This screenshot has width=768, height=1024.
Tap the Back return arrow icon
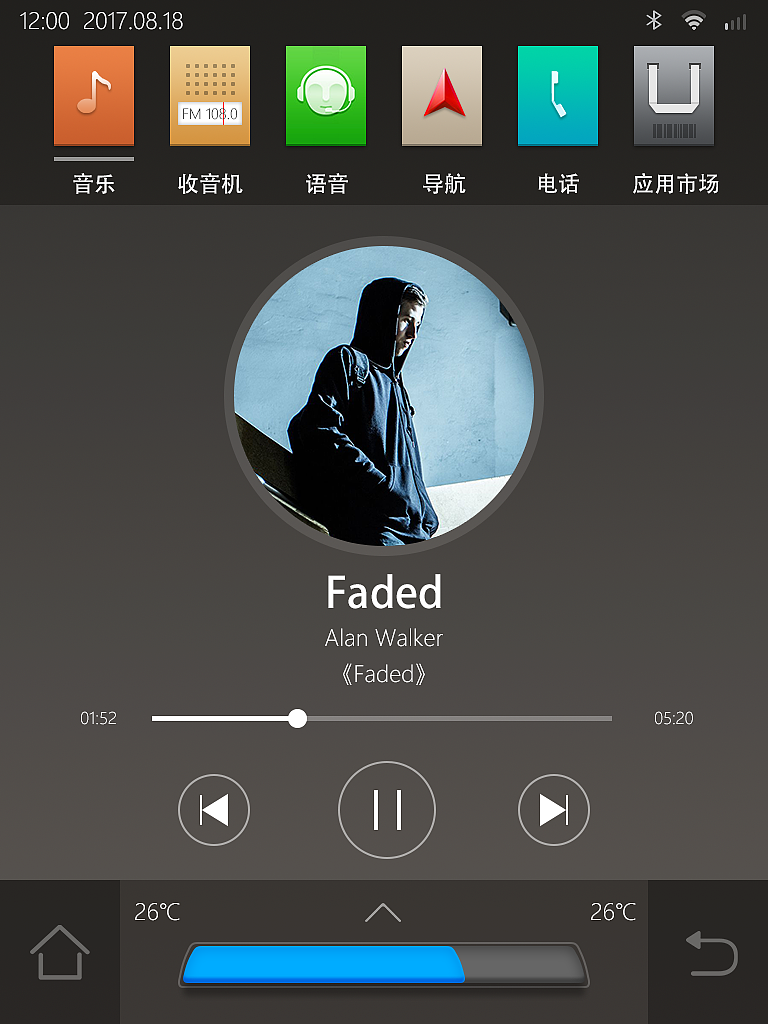coord(710,953)
